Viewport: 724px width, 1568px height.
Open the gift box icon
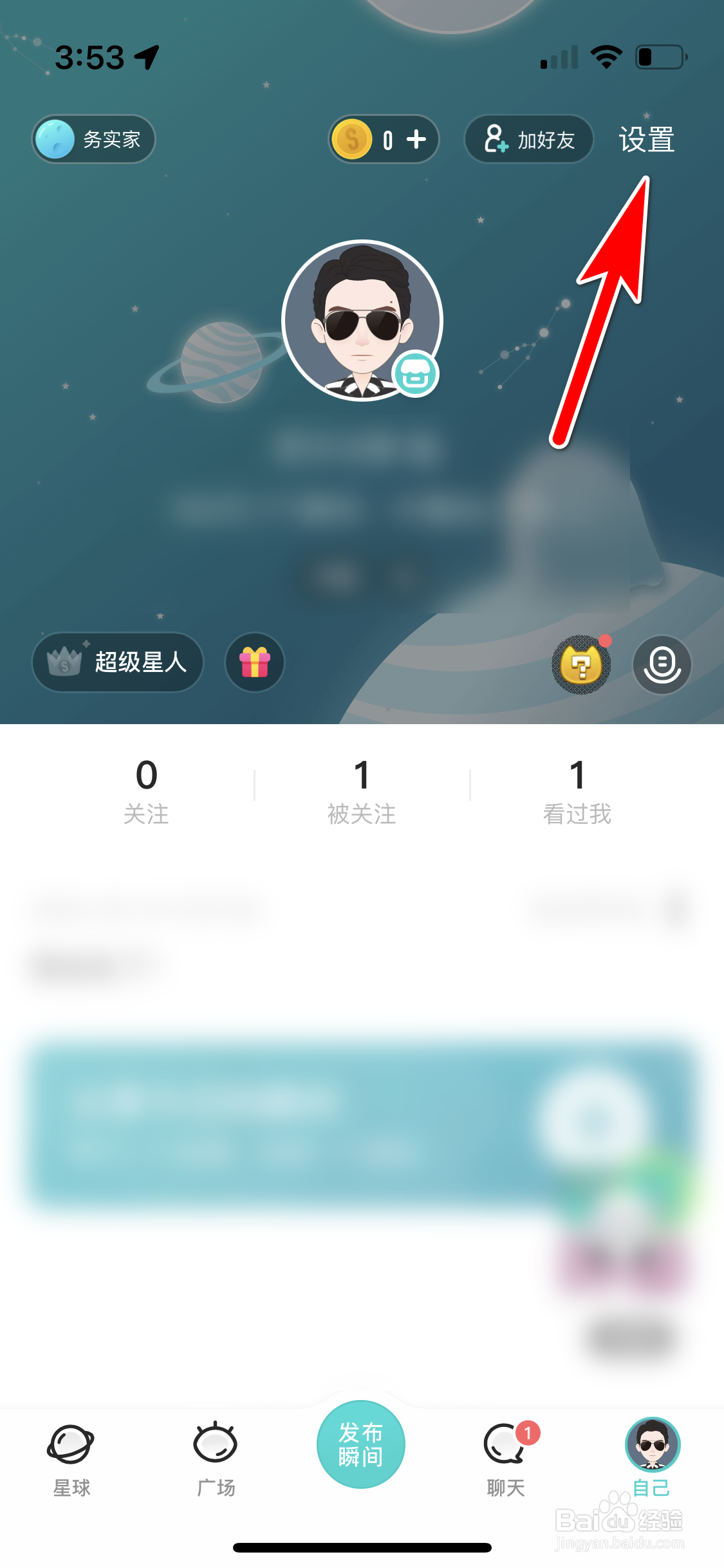pyautogui.click(x=254, y=663)
